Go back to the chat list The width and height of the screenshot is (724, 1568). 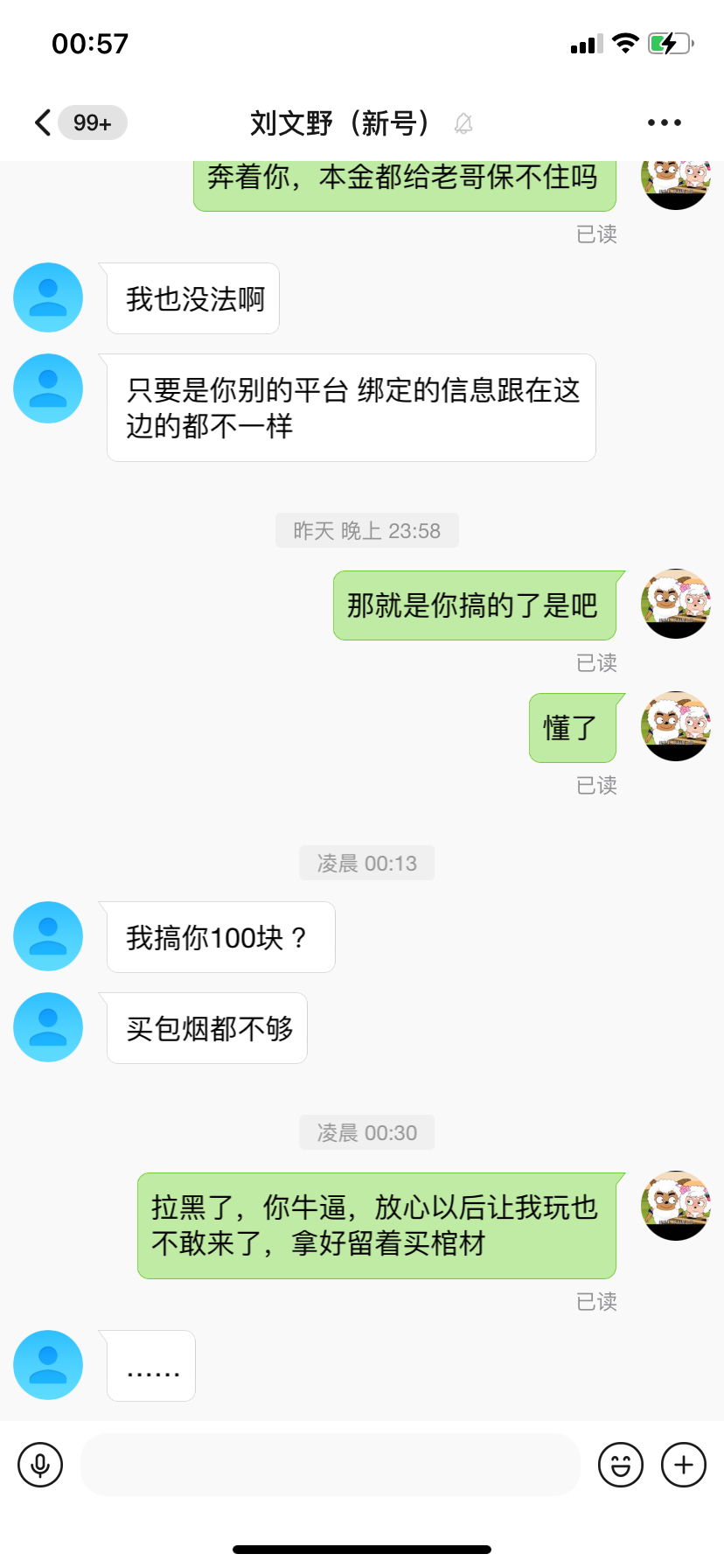click(x=44, y=122)
